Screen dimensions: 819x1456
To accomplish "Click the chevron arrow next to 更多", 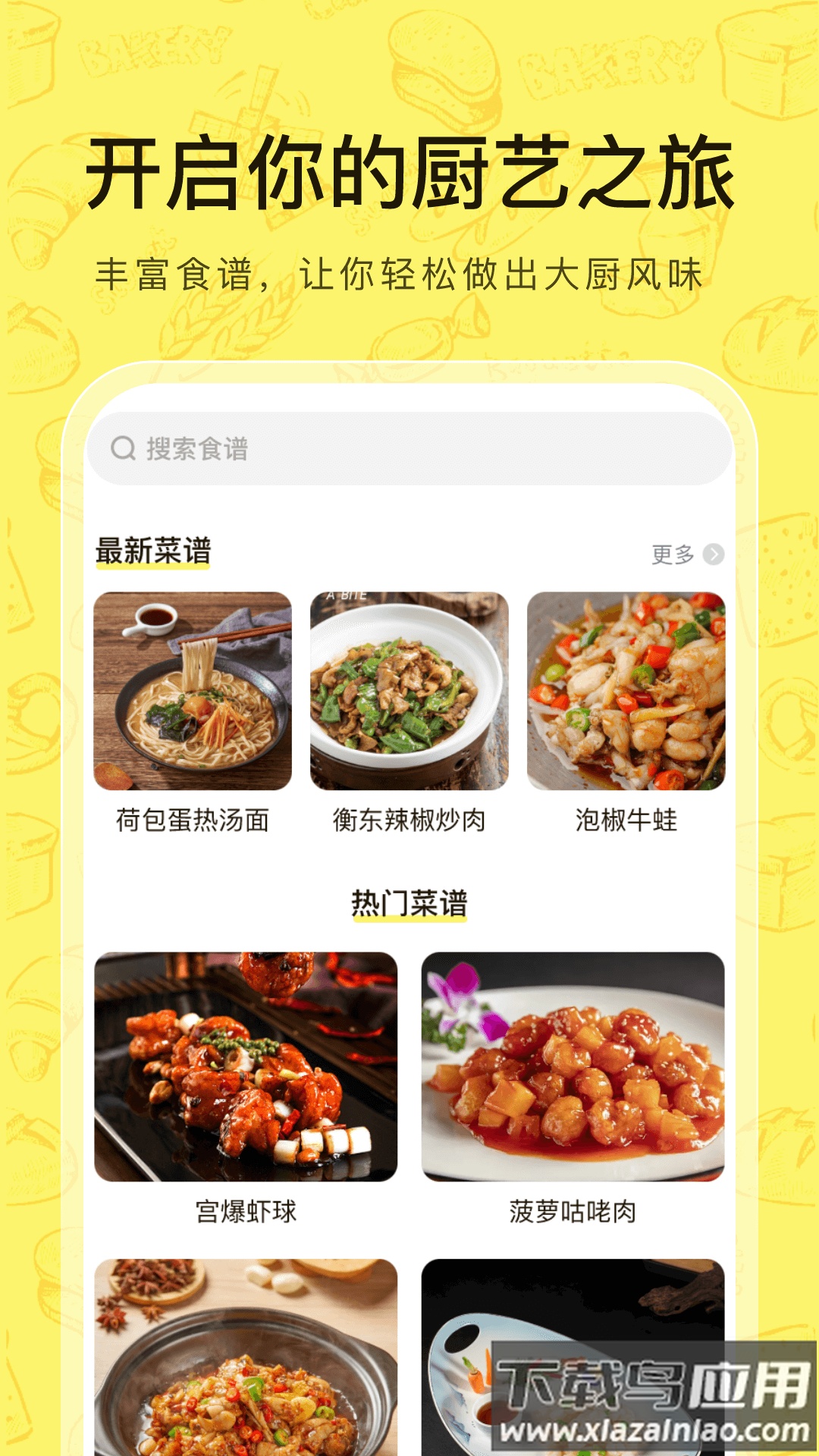I will pos(714,555).
